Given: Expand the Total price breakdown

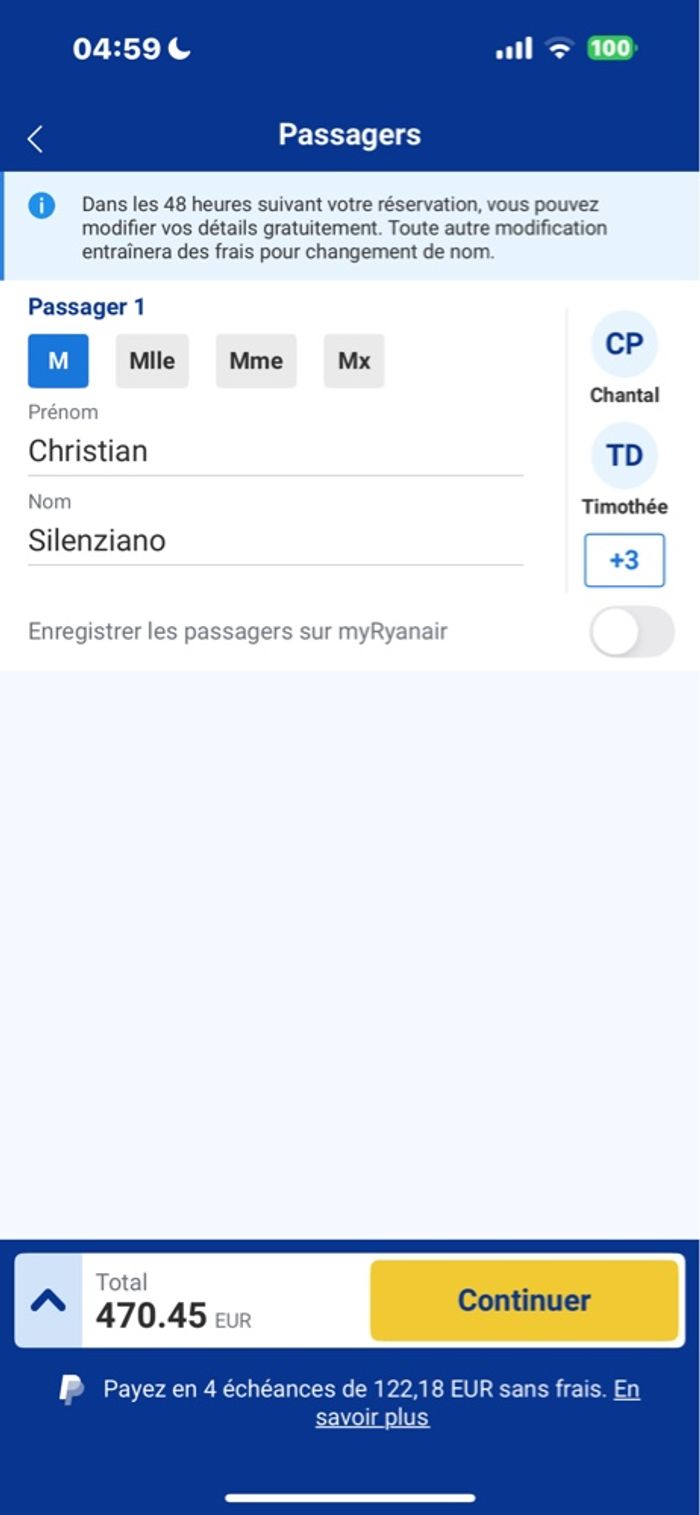Looking at the screenshot, I should [48, 1300].
